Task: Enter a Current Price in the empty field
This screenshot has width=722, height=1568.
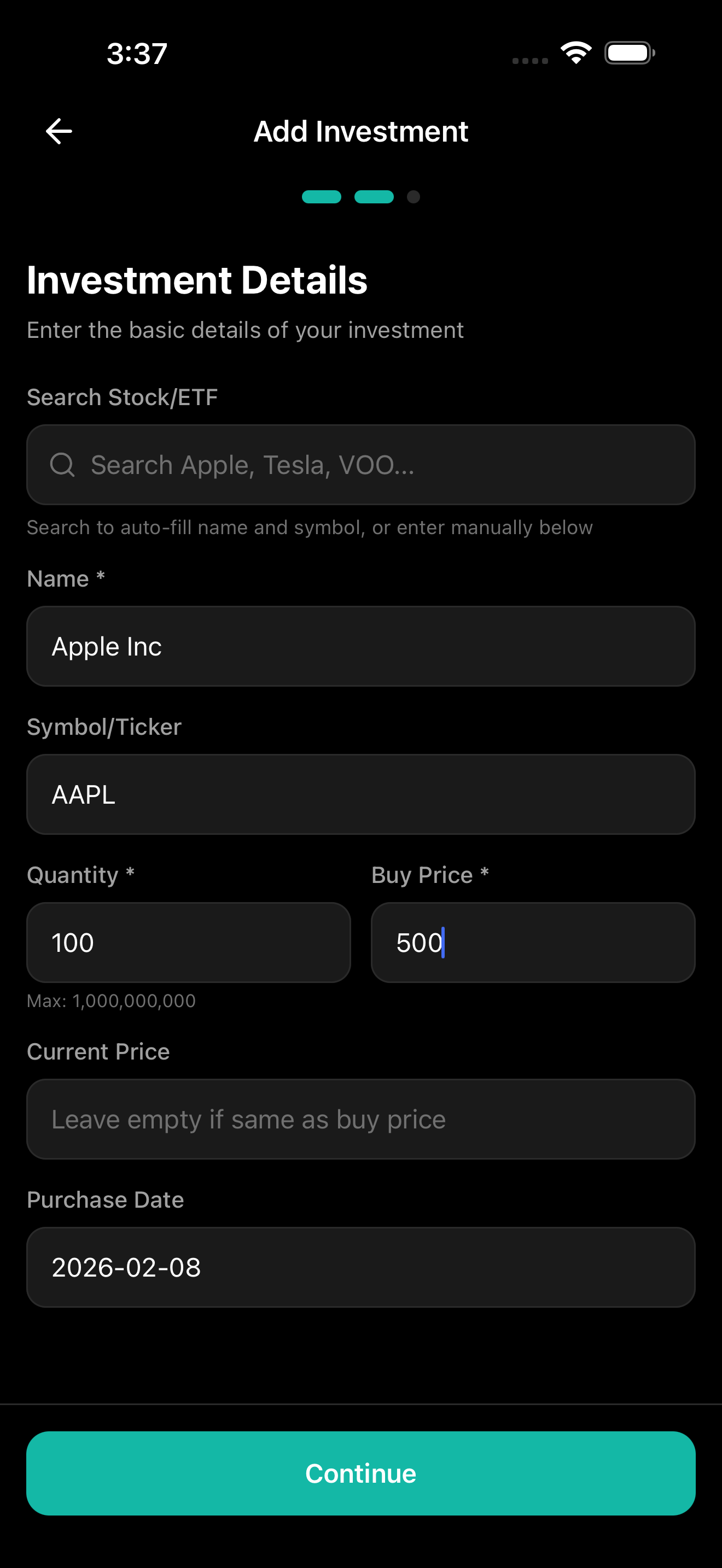Action: coord(360,1119)
